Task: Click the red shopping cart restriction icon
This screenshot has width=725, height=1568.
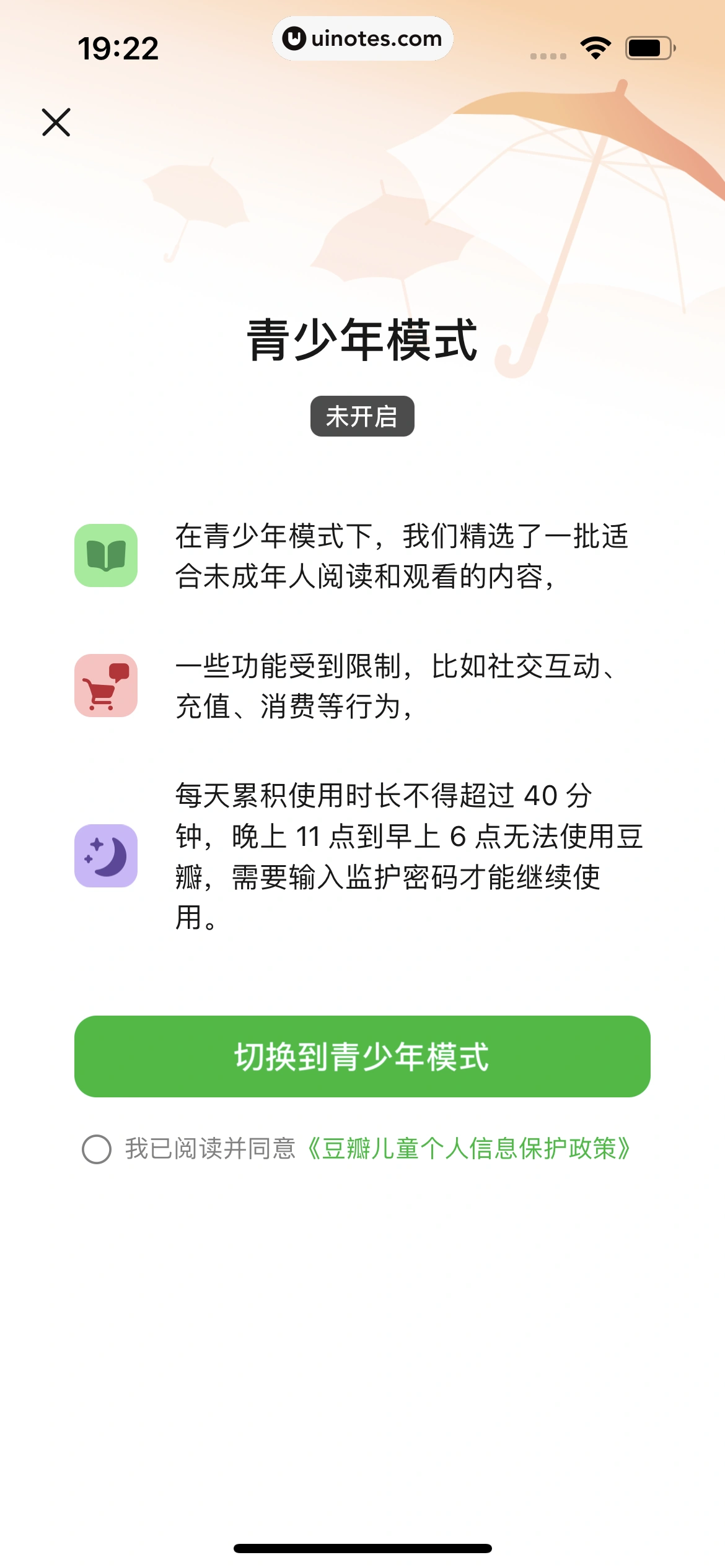Action: tap(107, 689)
